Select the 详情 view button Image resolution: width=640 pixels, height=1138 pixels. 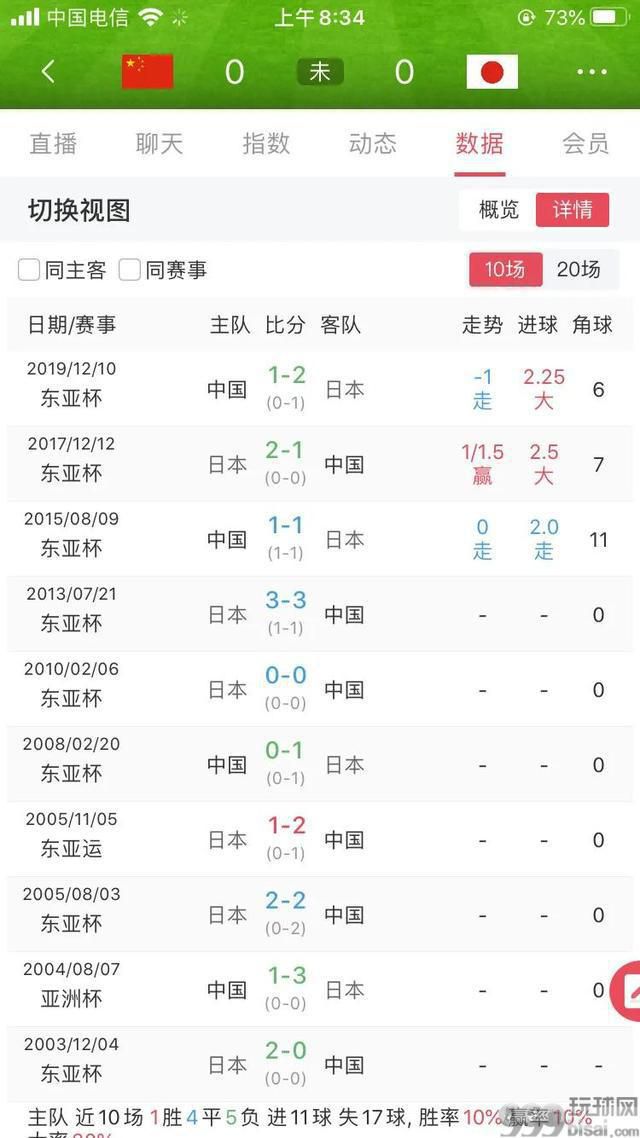[x=573, y=210]
